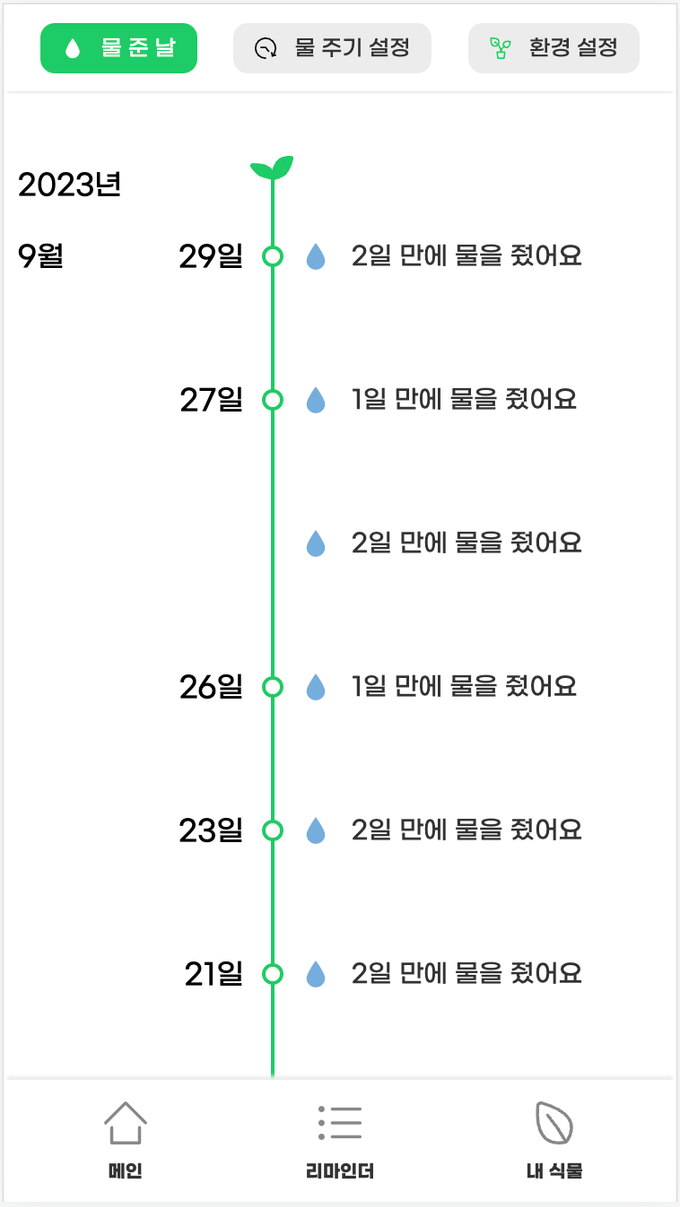The width and height of the screenshot is (680, 1207).
Task: Open the 환경 설정 tab
Action: [553, 48]
